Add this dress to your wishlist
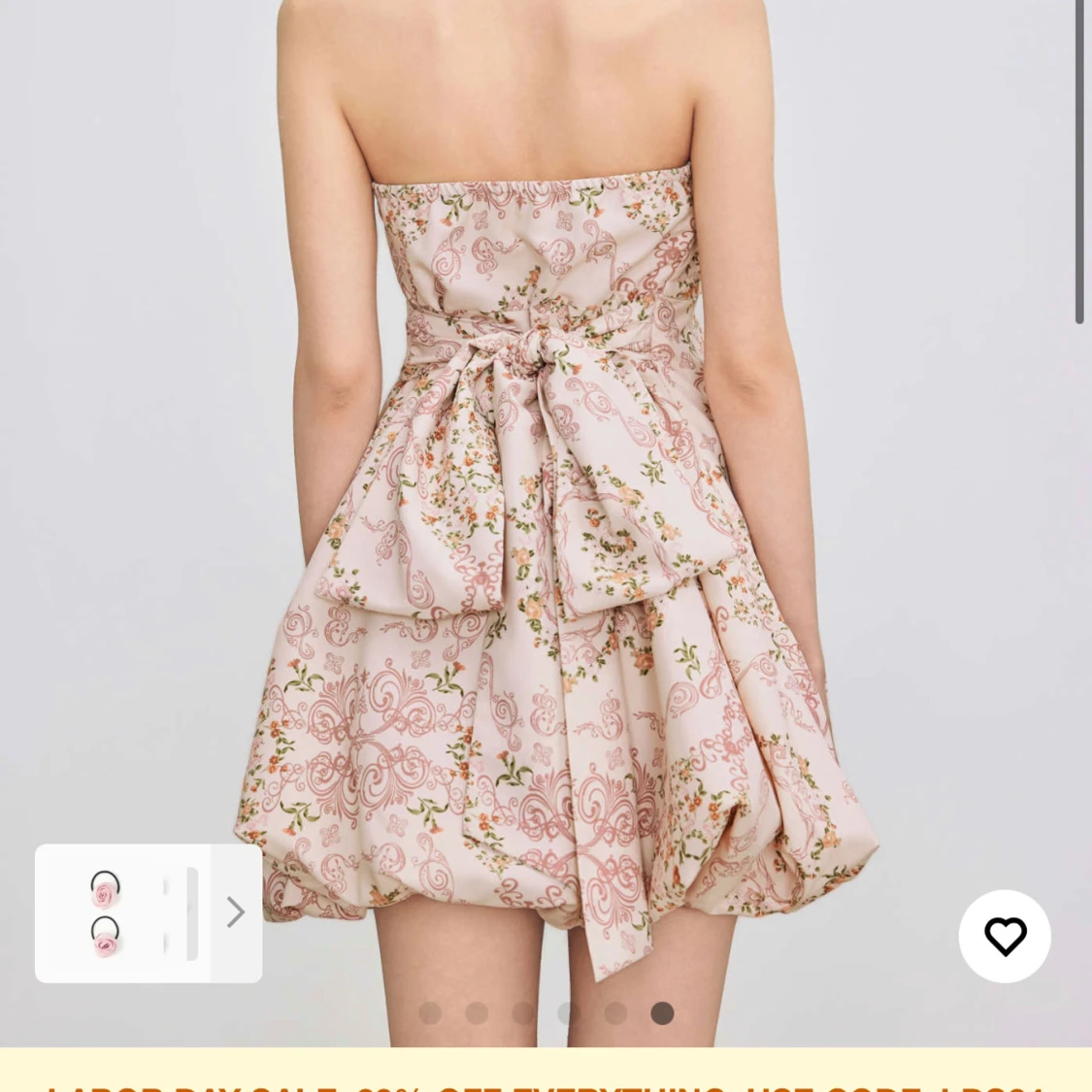The height and width of the screenshot is (1092, 1092). point(1005,937)
